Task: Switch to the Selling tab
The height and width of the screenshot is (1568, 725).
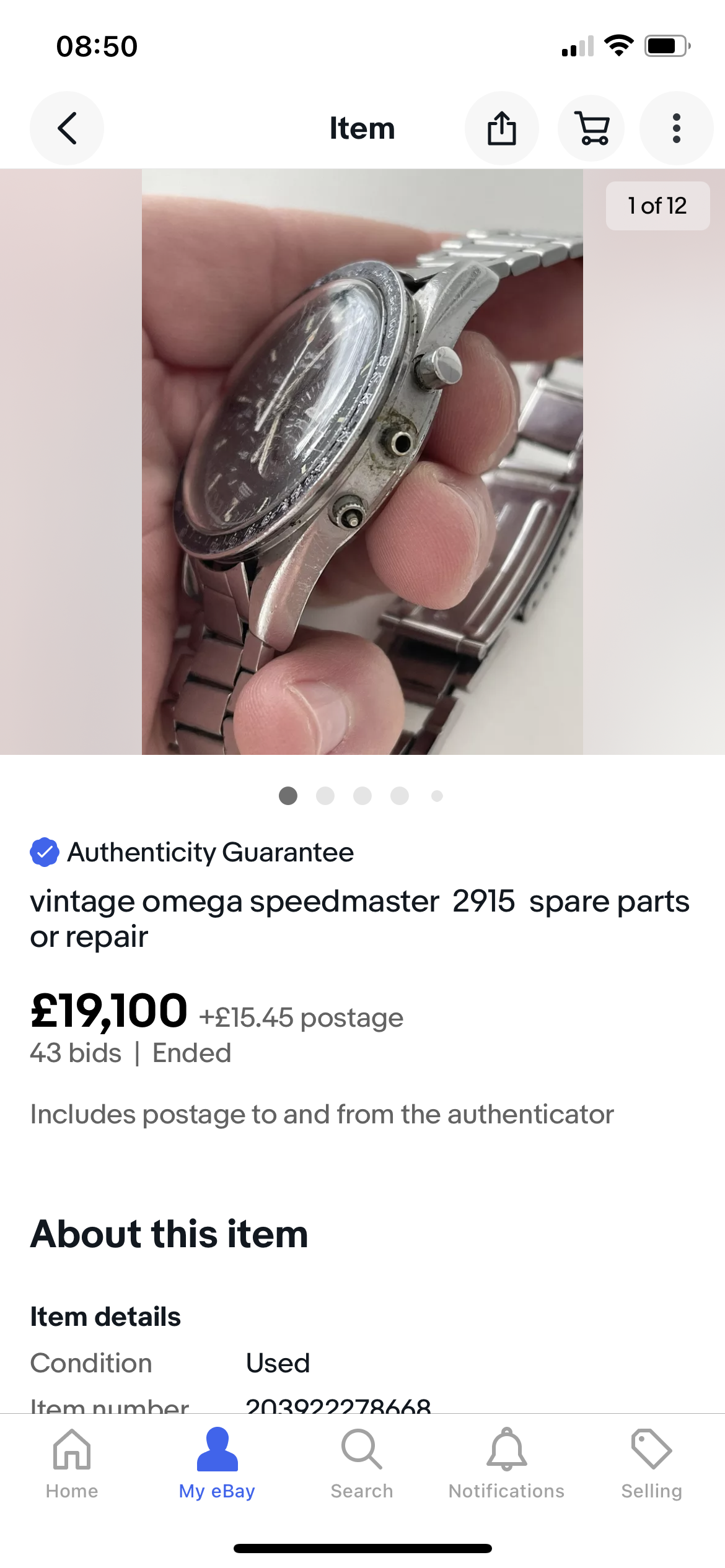Action: 651,1464
